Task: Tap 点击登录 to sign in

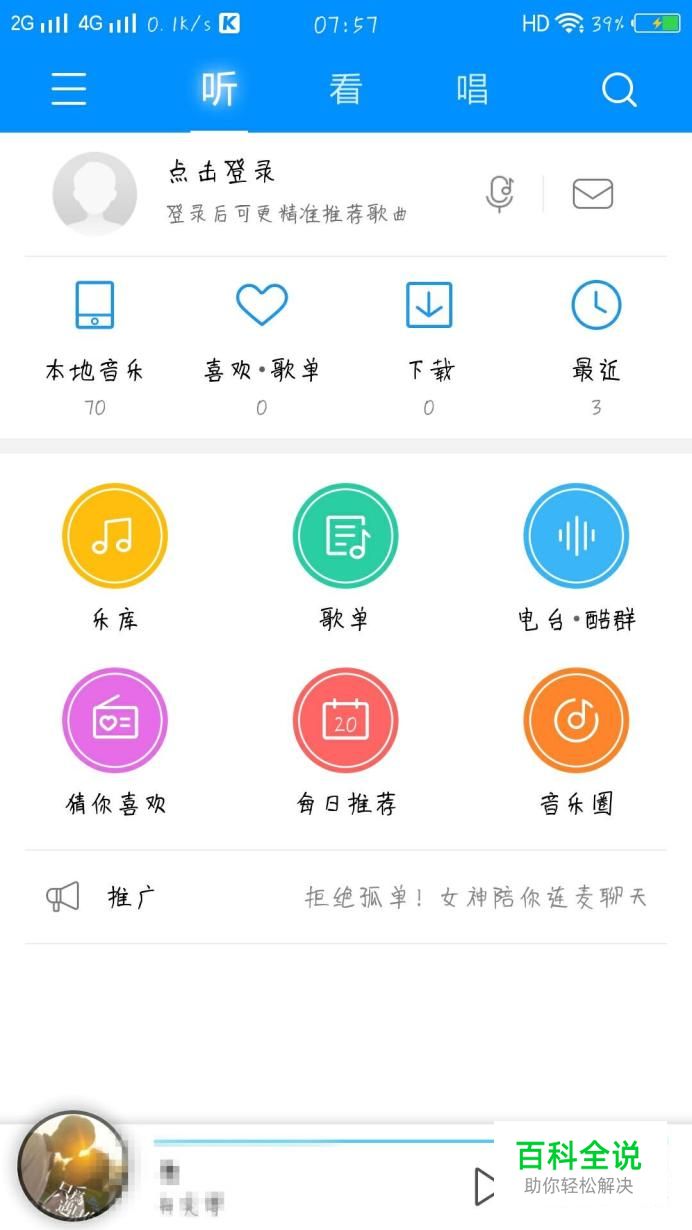Action: 222,172
